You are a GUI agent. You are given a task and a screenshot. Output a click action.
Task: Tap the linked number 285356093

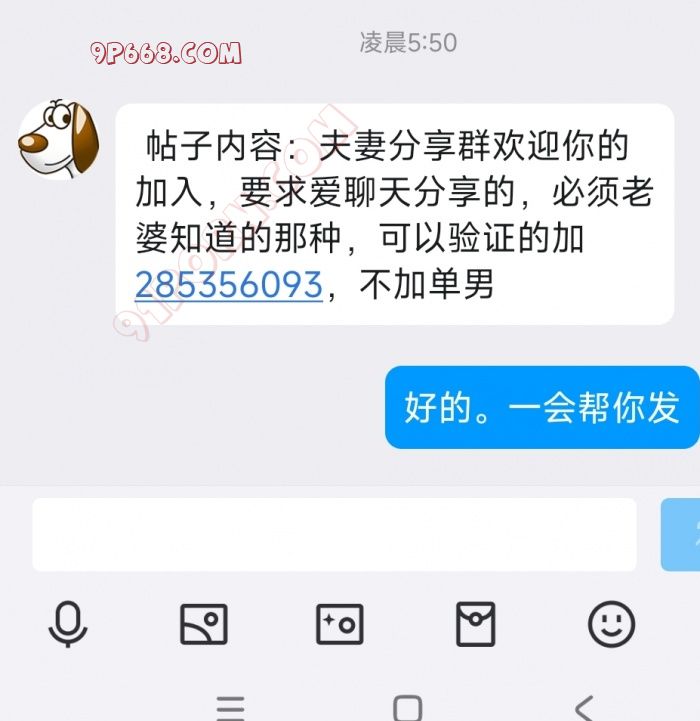(229, 285)
